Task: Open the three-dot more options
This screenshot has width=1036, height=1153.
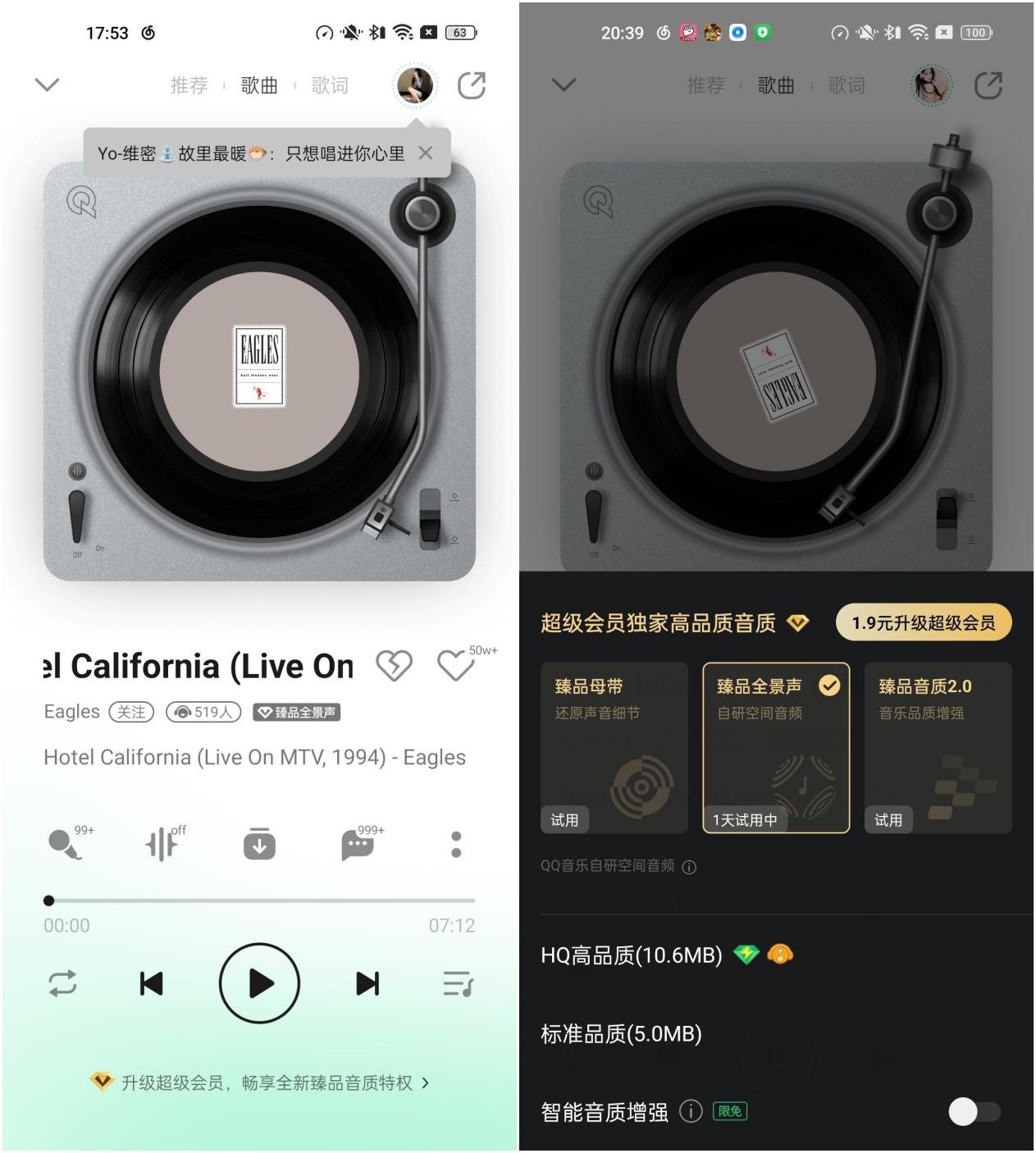Action: 456,844
